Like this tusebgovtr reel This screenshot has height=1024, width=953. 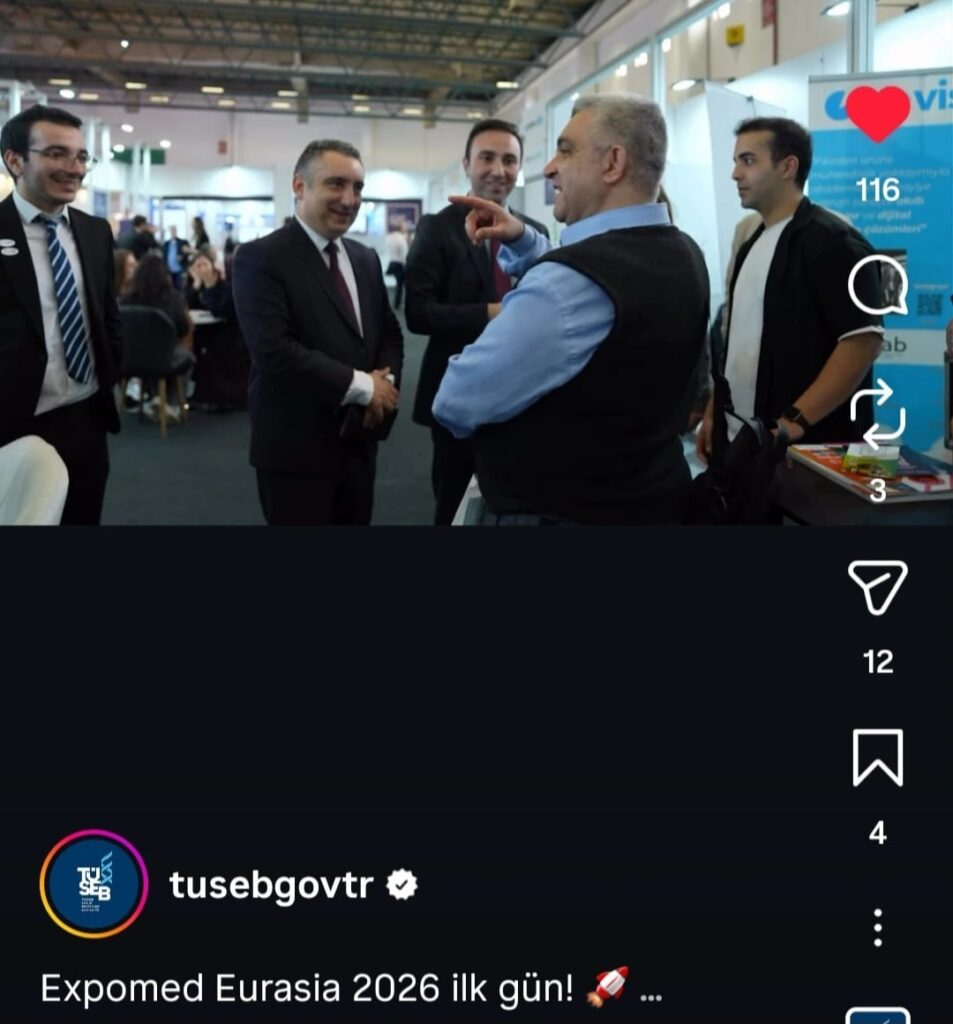click(x=877, y=113)
